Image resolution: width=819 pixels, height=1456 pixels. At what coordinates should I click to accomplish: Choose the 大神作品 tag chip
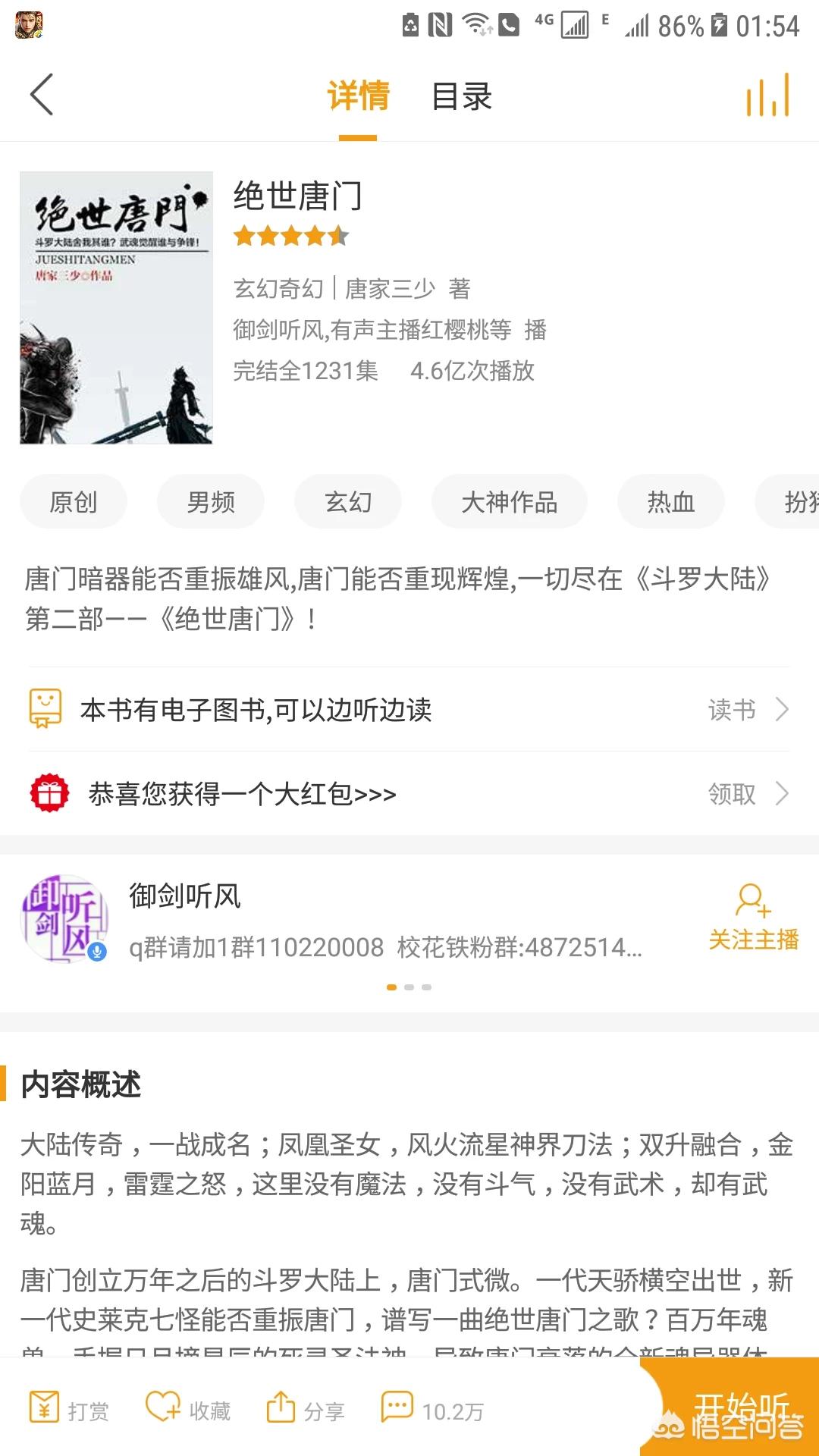509,502
